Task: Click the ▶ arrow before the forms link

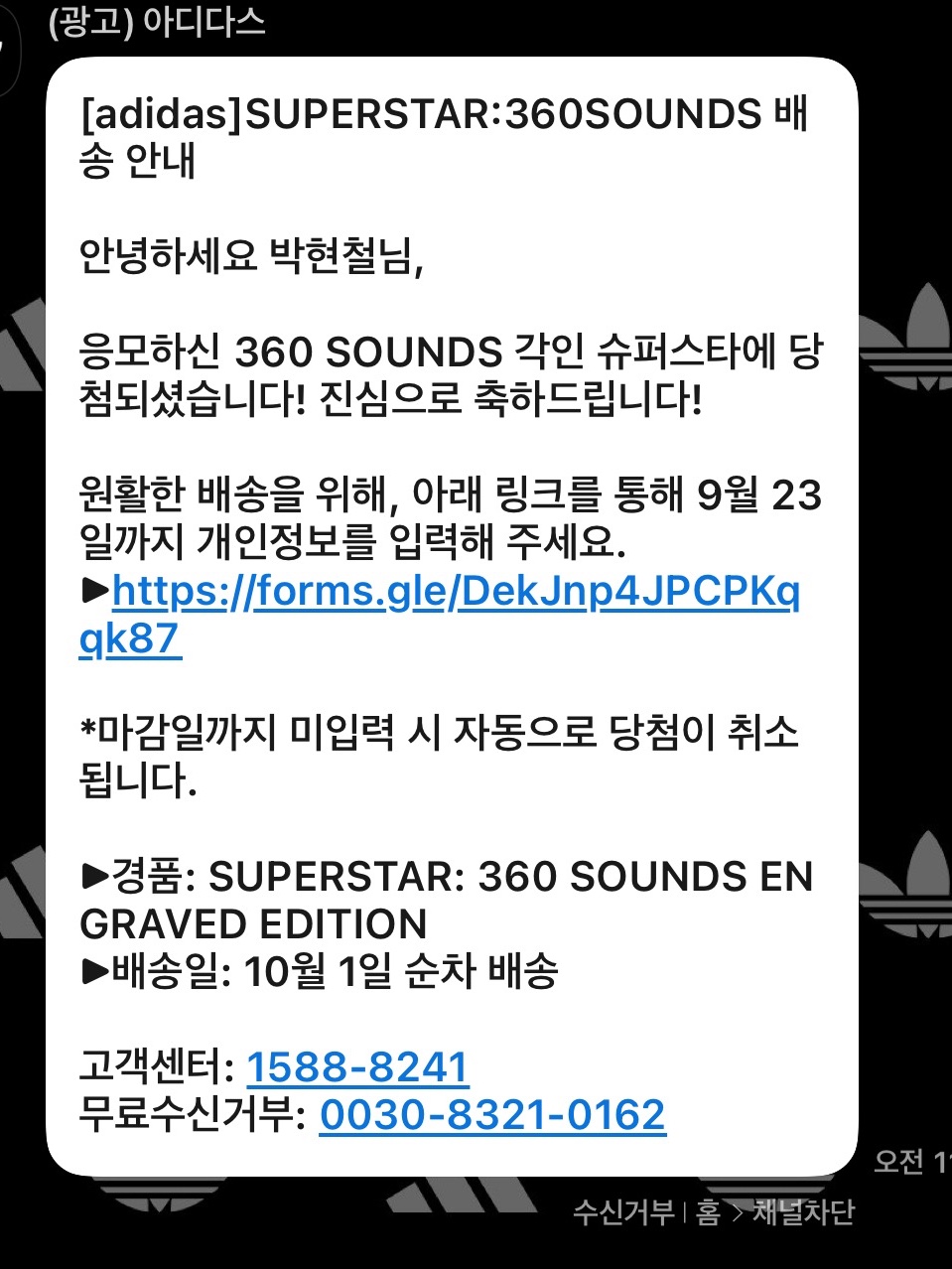Action: tap(93, 591)
